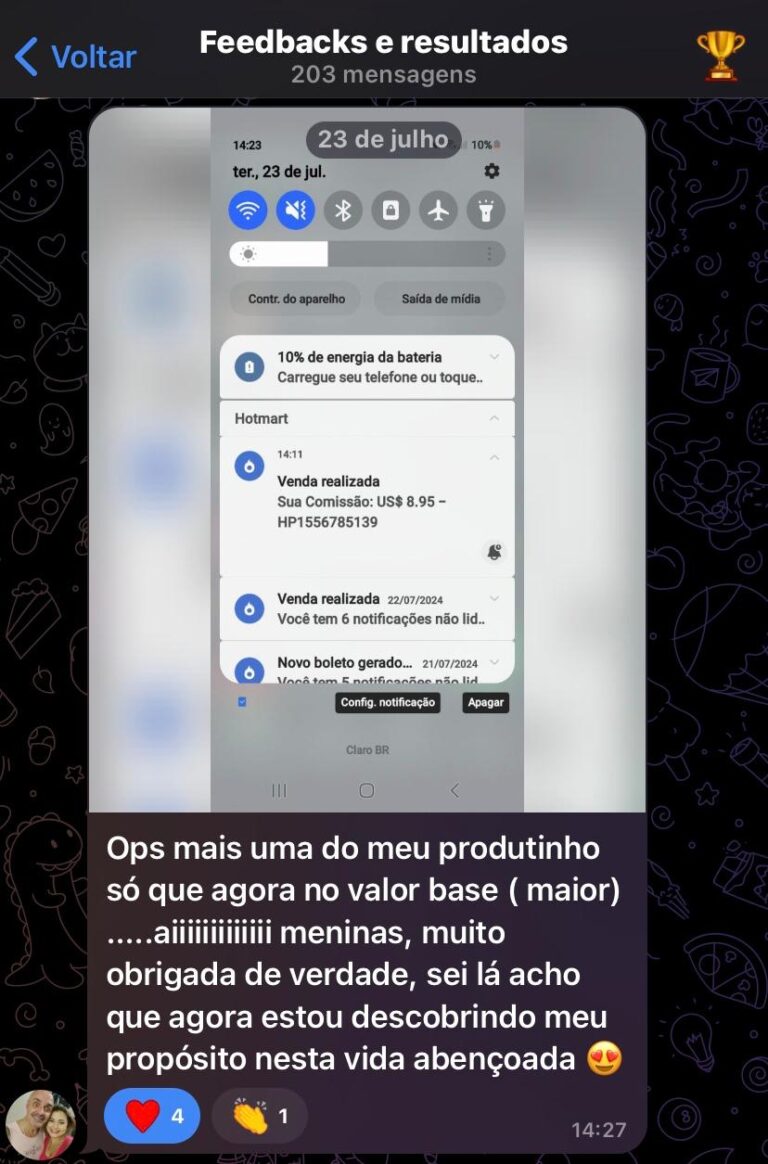Open the shared Hotmart screenshot image

(366, 460)
